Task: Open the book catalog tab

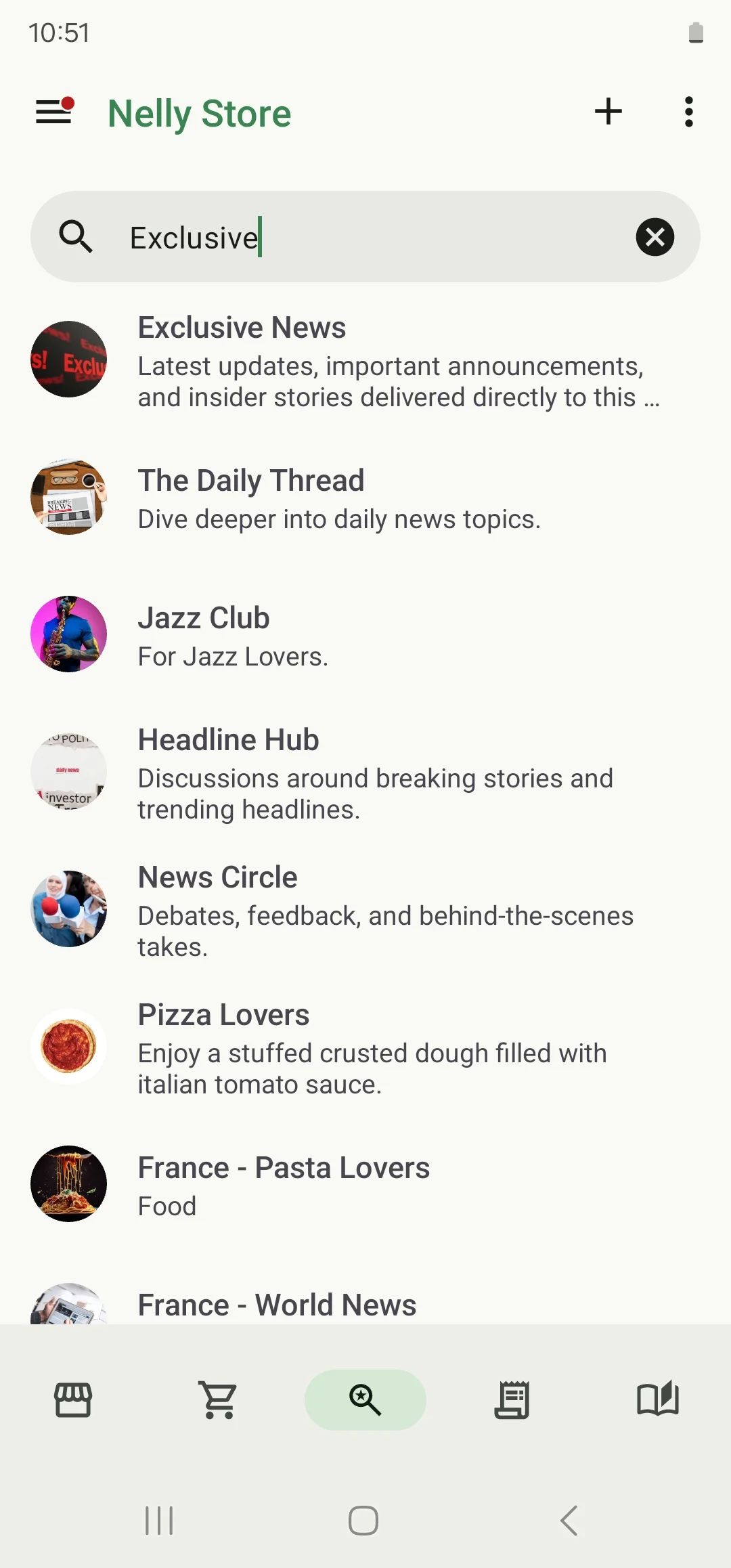Action: (658, 1400)
